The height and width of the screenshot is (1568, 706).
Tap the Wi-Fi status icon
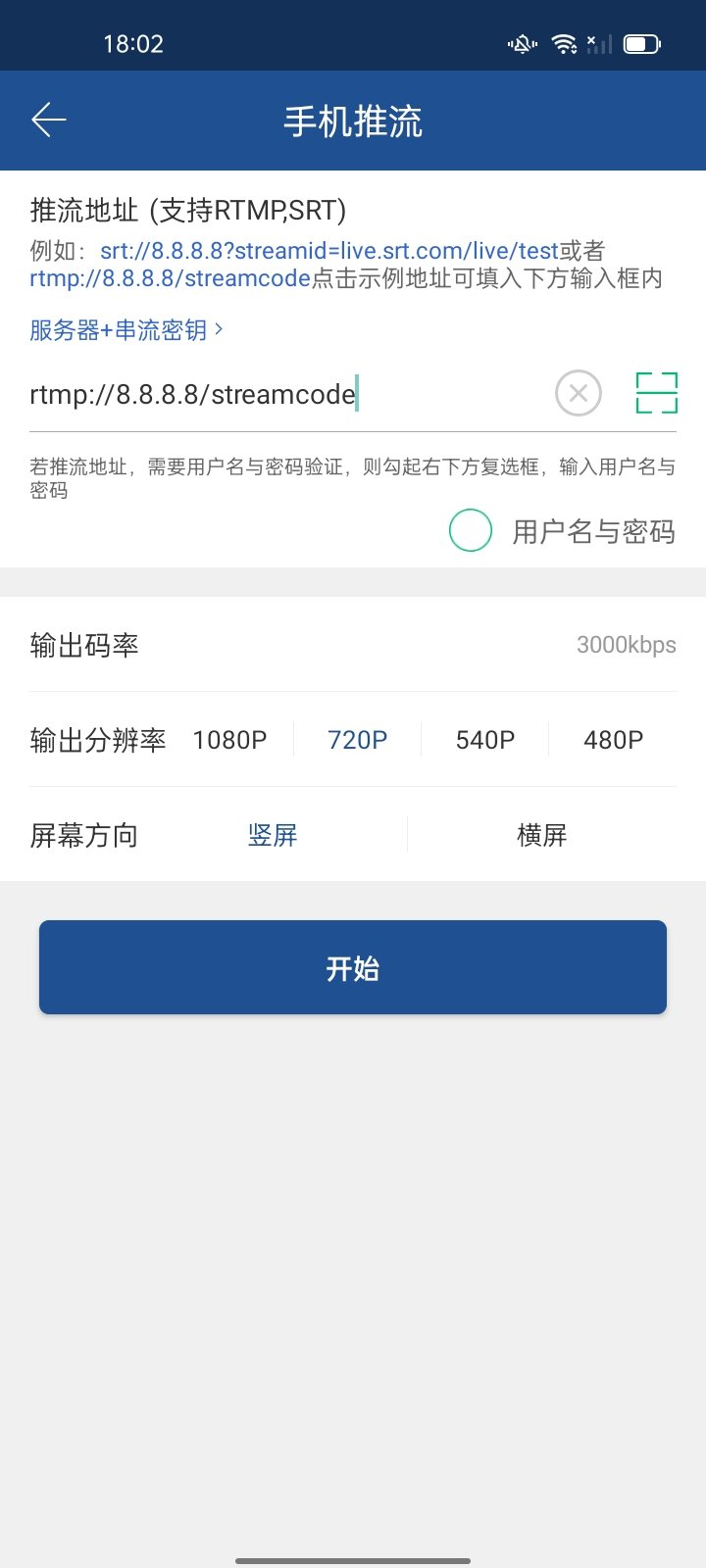pyautogui.click(x=563, y=43)
